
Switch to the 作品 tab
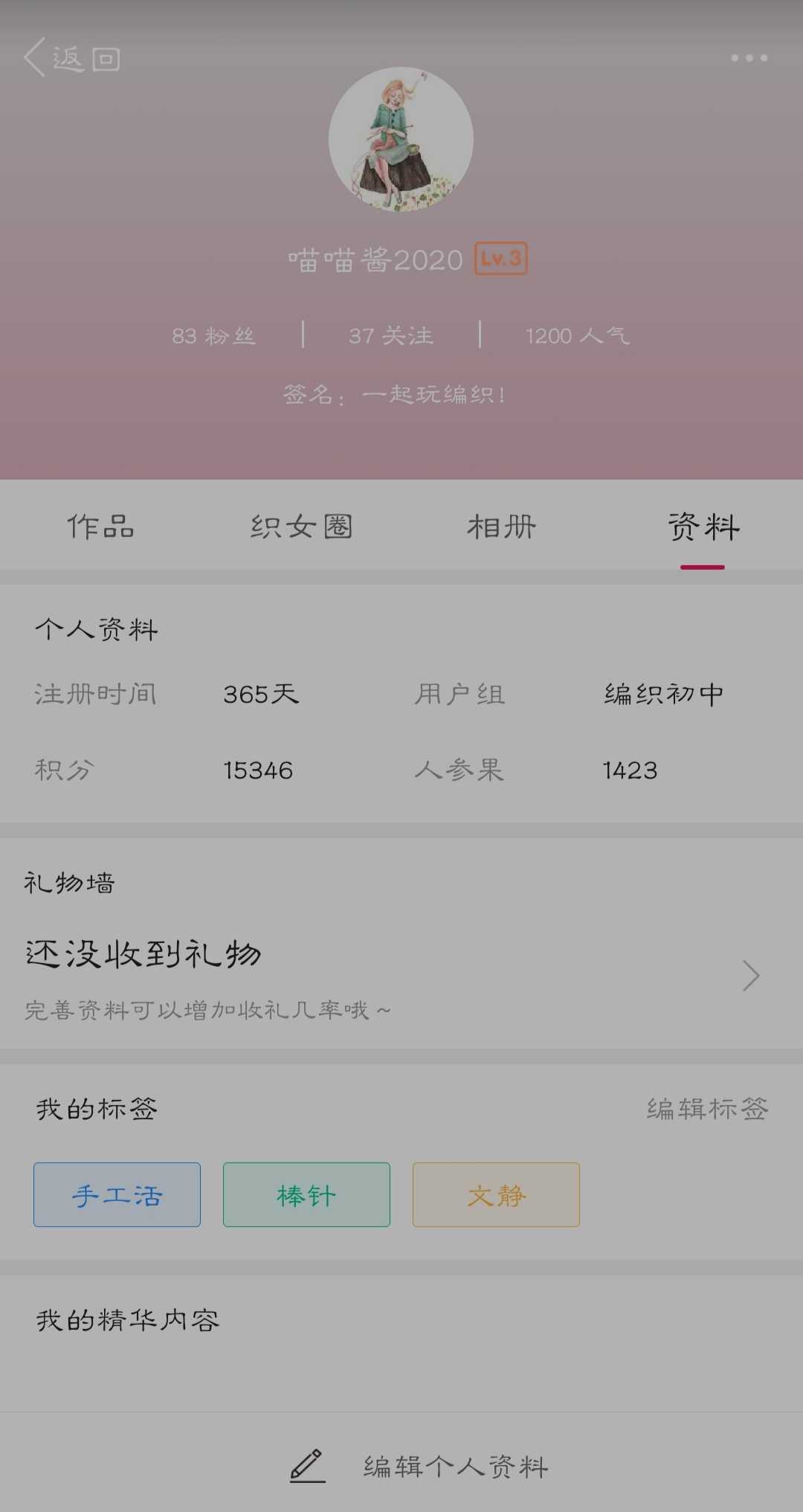point(100,527)
